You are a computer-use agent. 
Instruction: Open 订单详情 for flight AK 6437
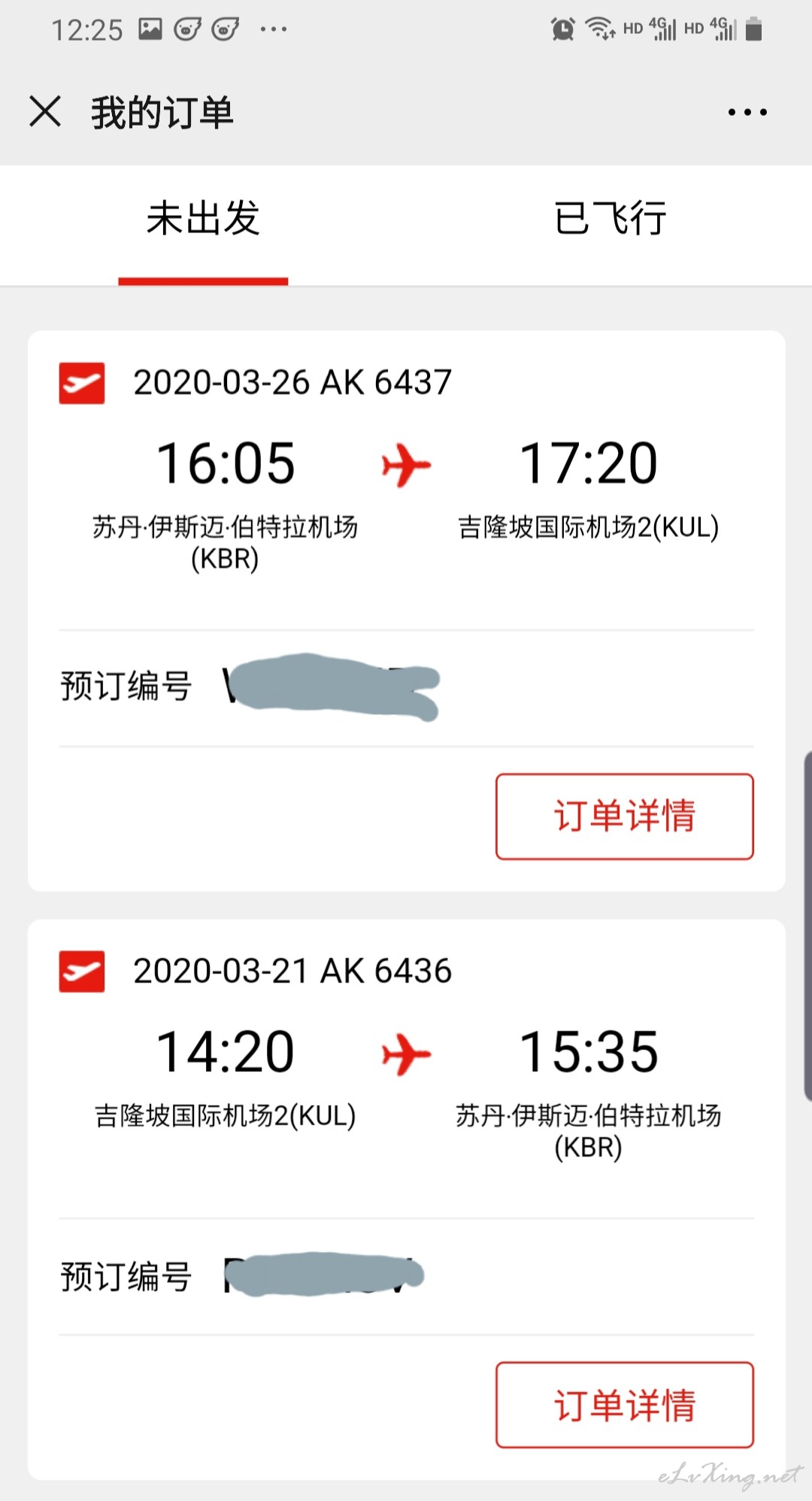(x=625, y=816)
